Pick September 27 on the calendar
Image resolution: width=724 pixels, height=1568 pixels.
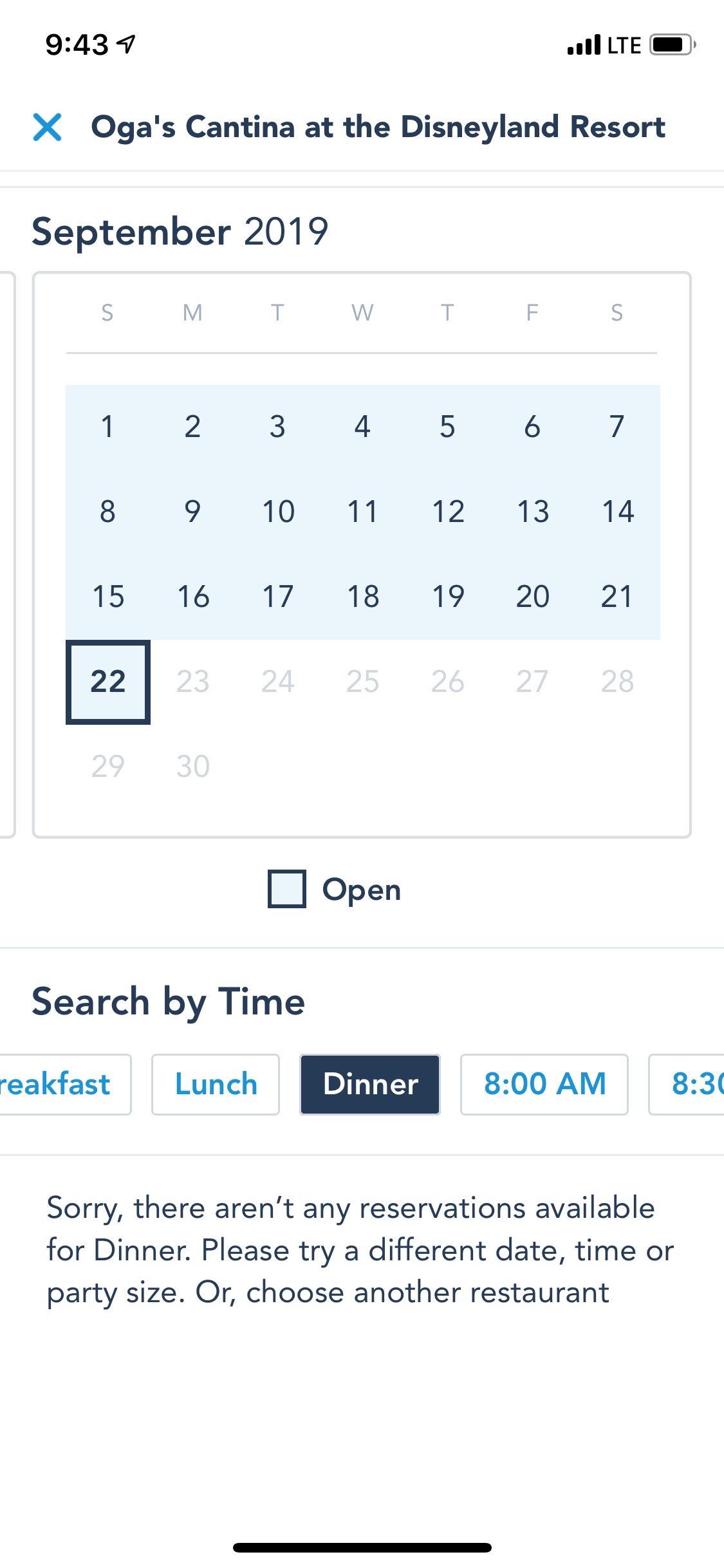[x=532, y=682]
